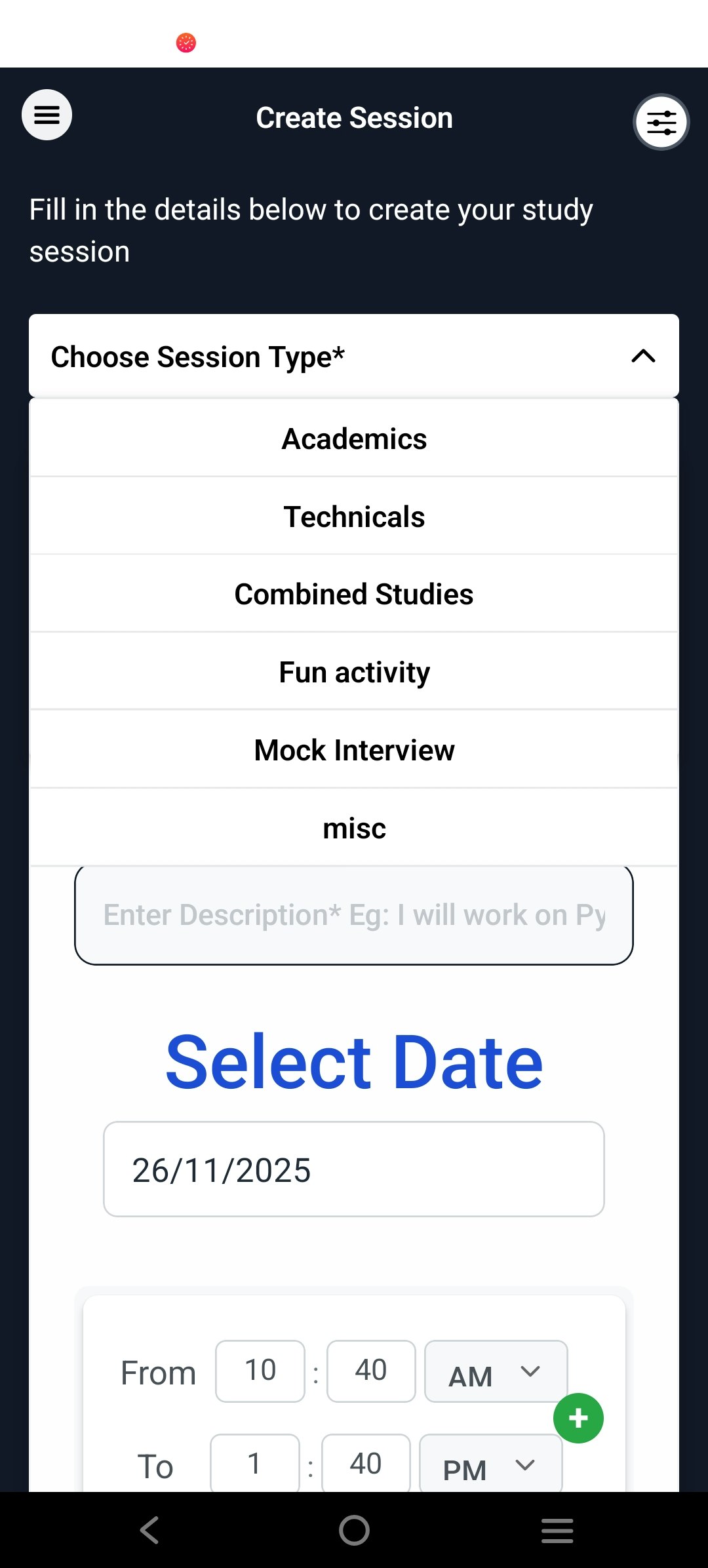Open the To PM dropdown

490,1466
